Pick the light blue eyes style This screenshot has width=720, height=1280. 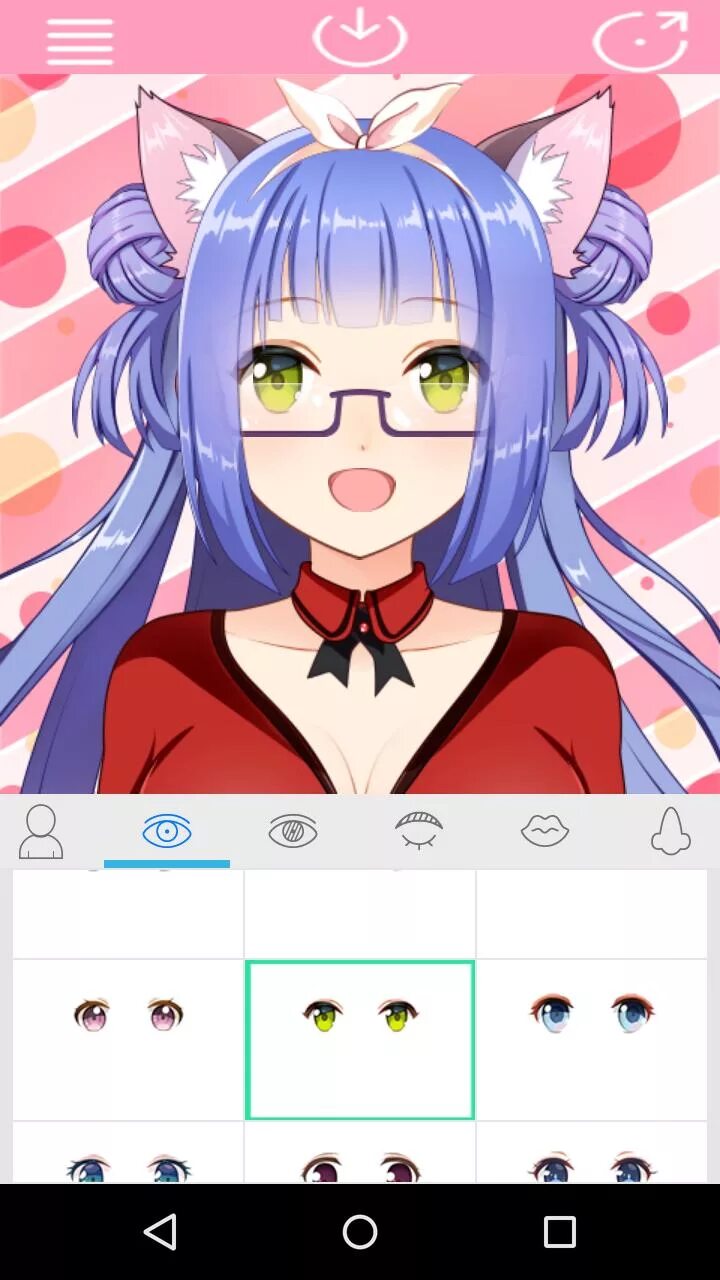[x=592, y=1040]
